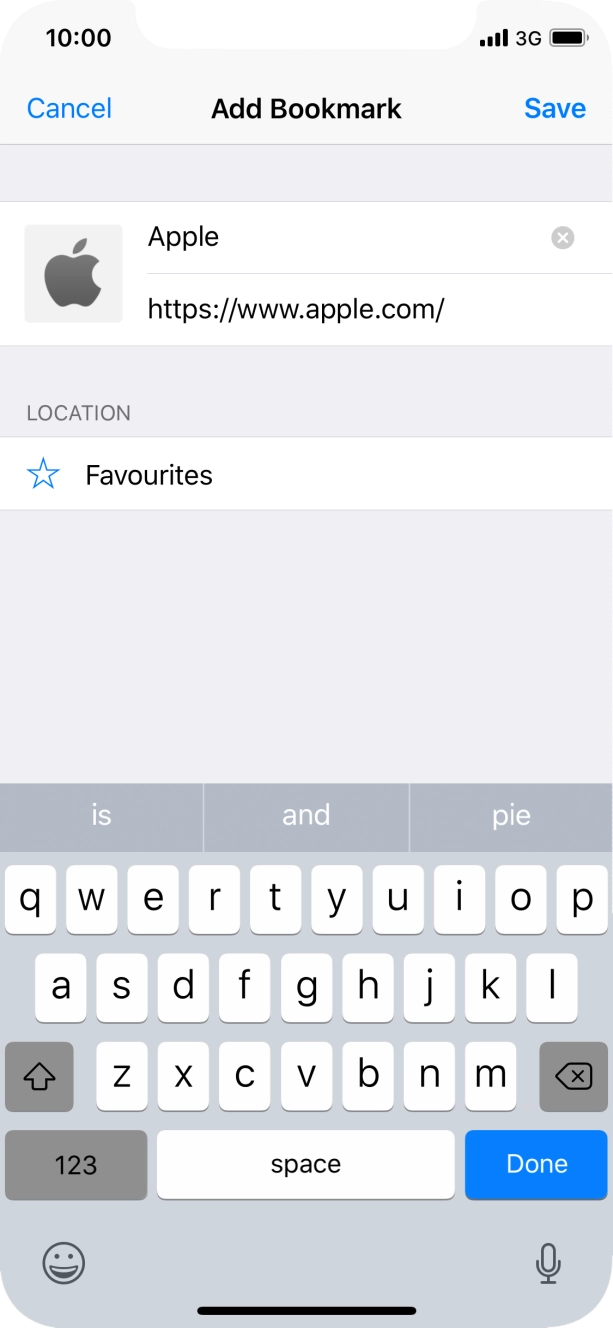Switch keyboard to 123 numbers
The height and width of the screenshot is (1328, 613).
point(76,1164)
